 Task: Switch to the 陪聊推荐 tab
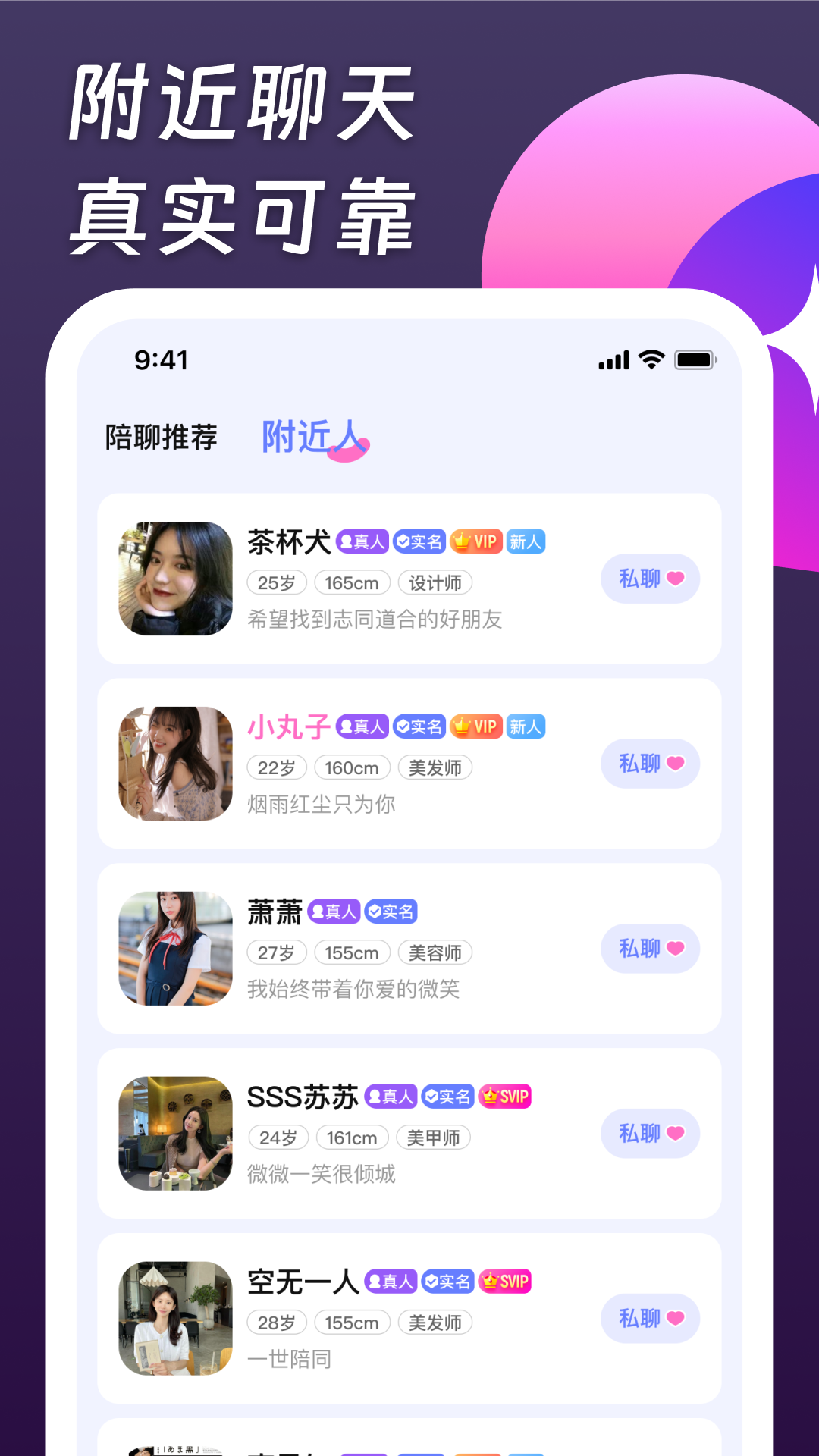(161, 437)
